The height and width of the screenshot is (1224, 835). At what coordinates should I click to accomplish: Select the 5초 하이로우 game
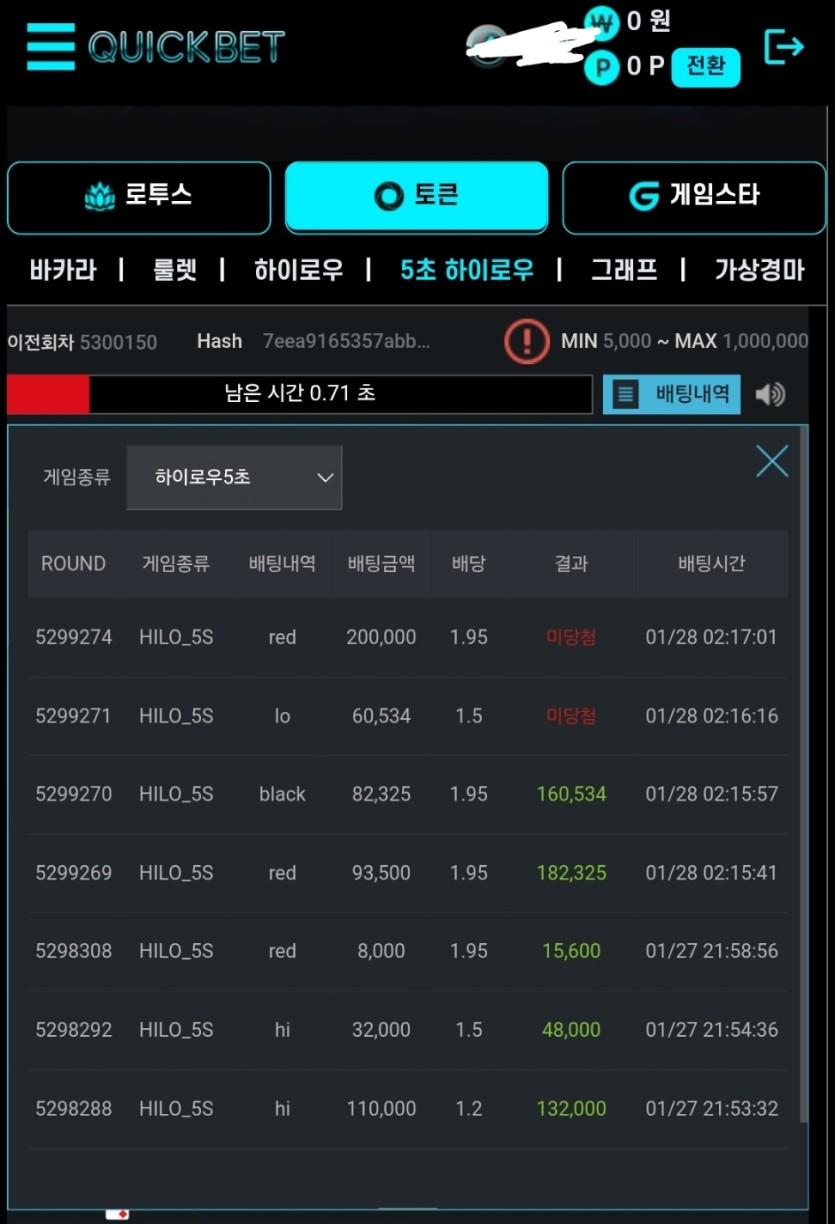[x=466, y=270]
